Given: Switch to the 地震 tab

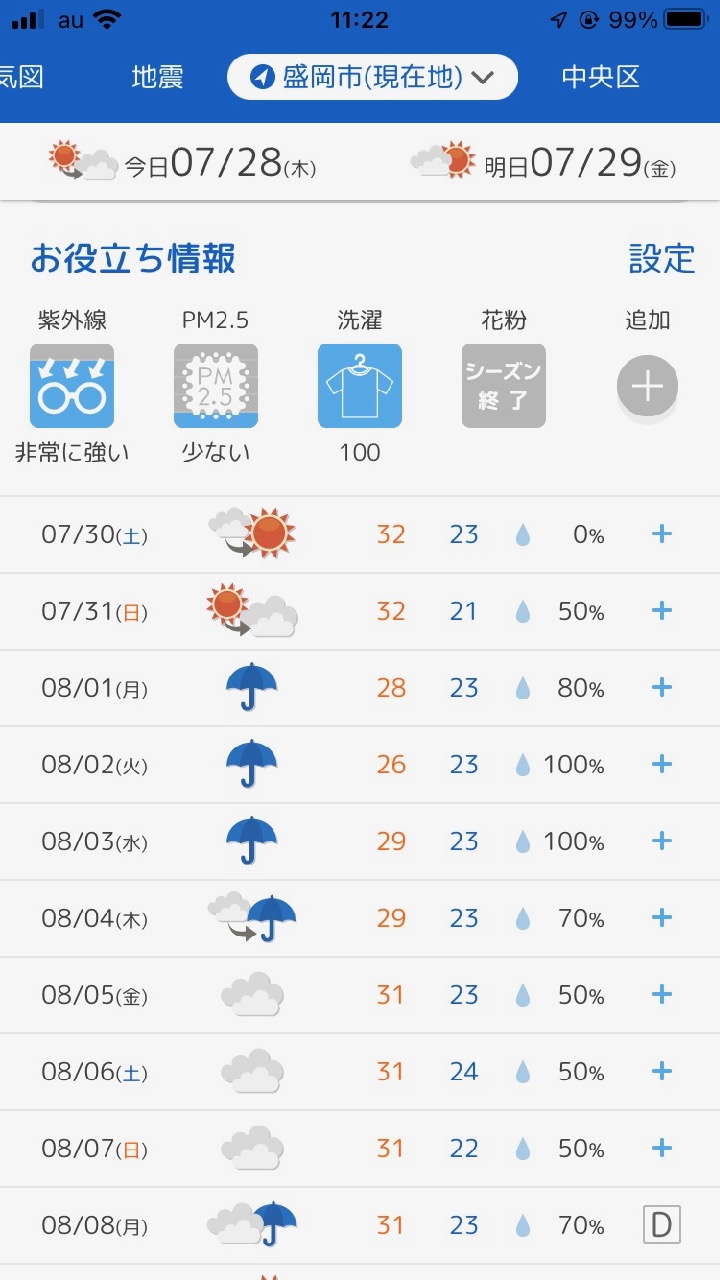Looking at the screenshot, I should click(157, 77).
